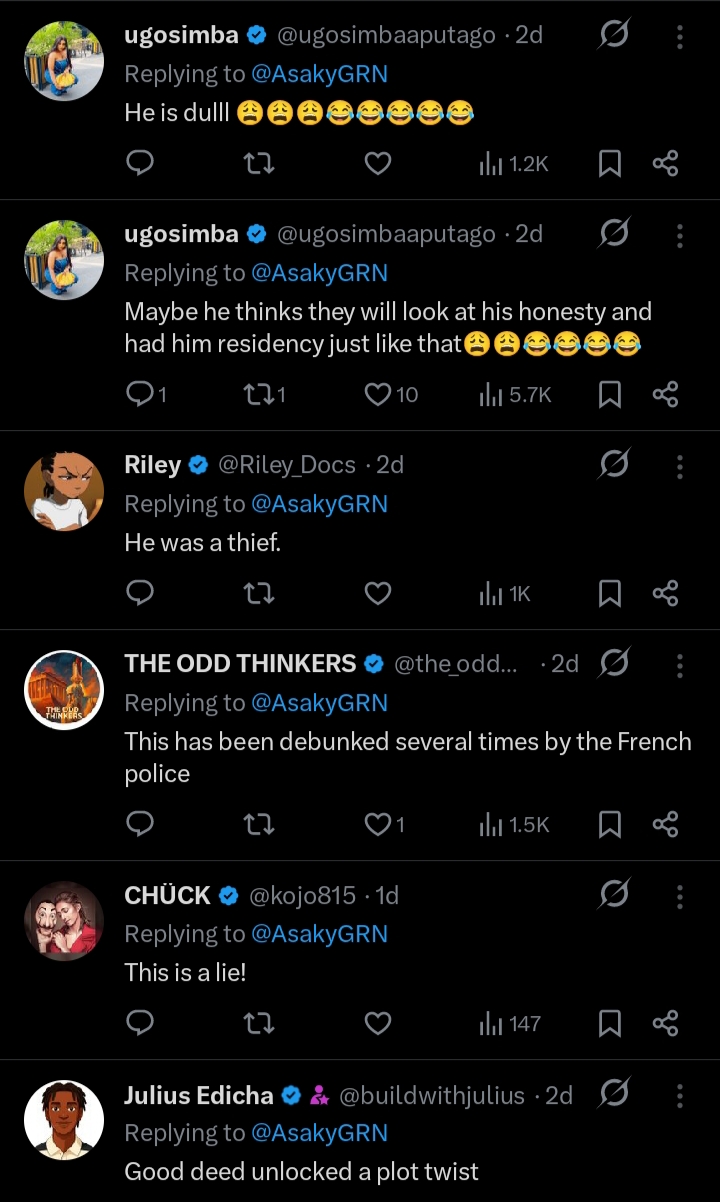
Task: Open @AsakyGRN link in THE ODD THINKERS' reply
Action: pyautogui.click(x=319, y=703)
